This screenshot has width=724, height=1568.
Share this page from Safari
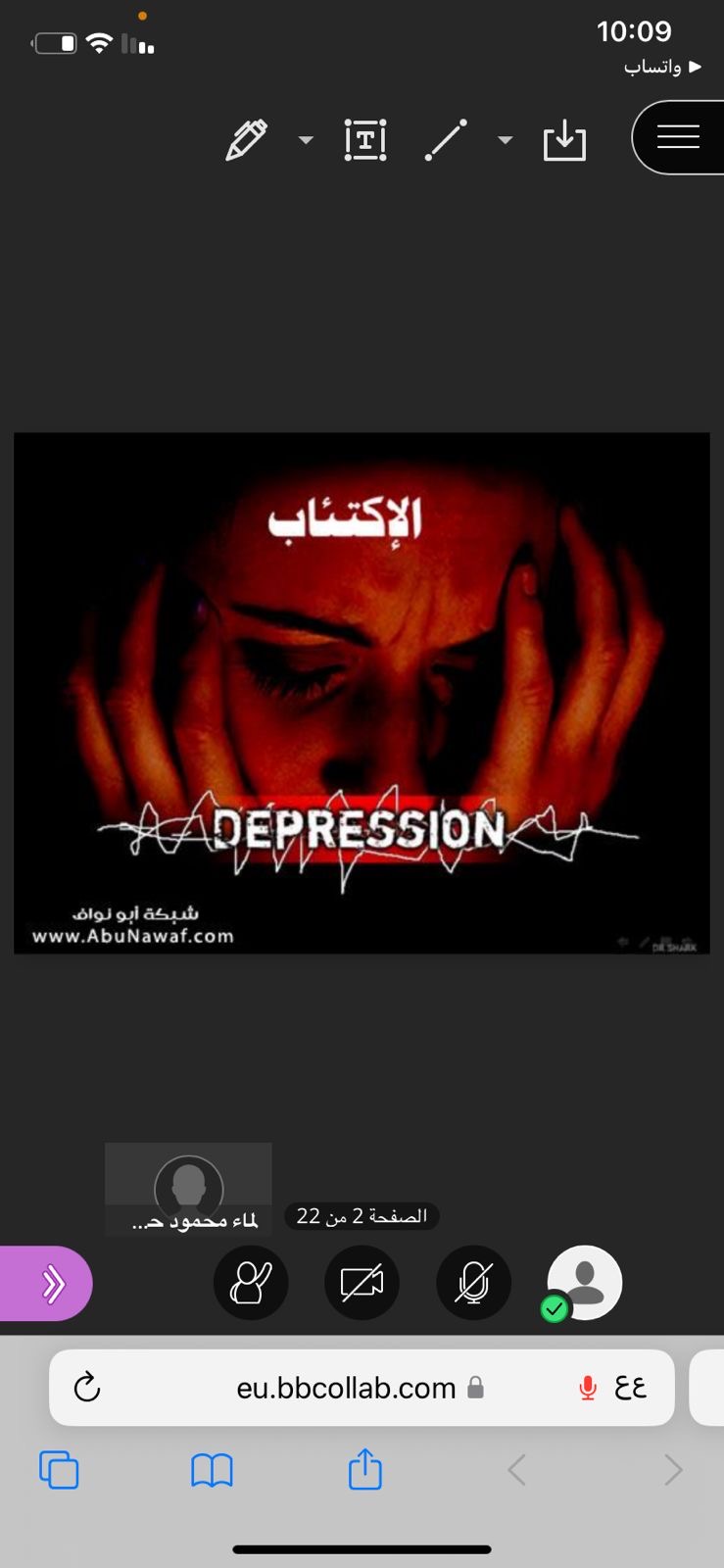365,1469
